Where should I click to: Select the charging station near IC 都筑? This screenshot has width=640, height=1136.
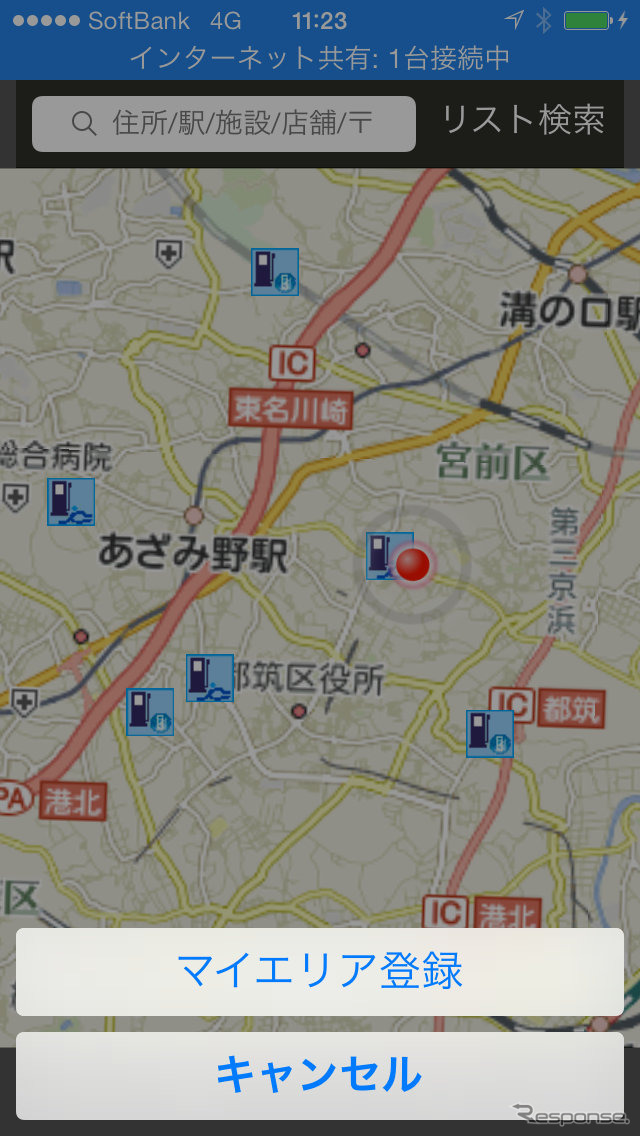point(490,734)
